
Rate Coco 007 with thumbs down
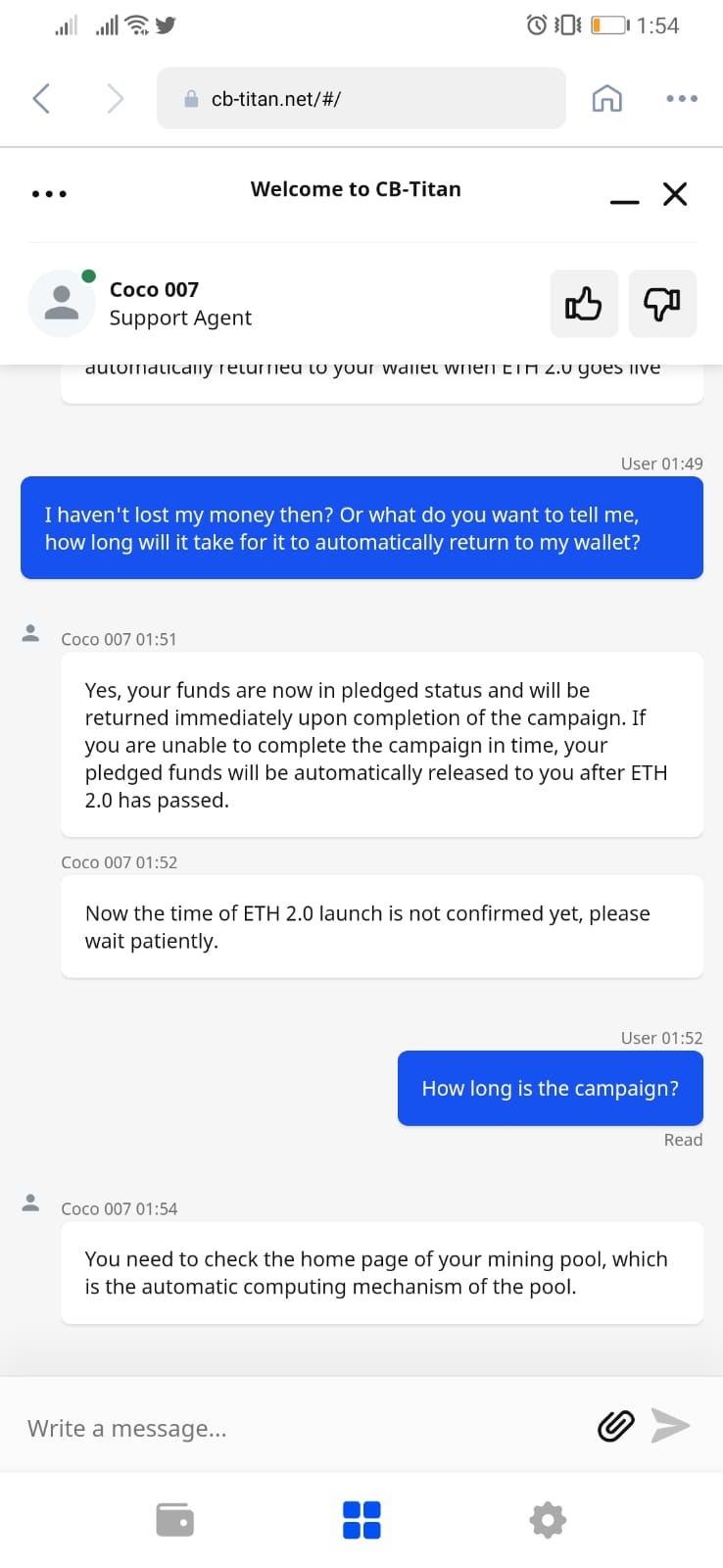pos(662,304)
